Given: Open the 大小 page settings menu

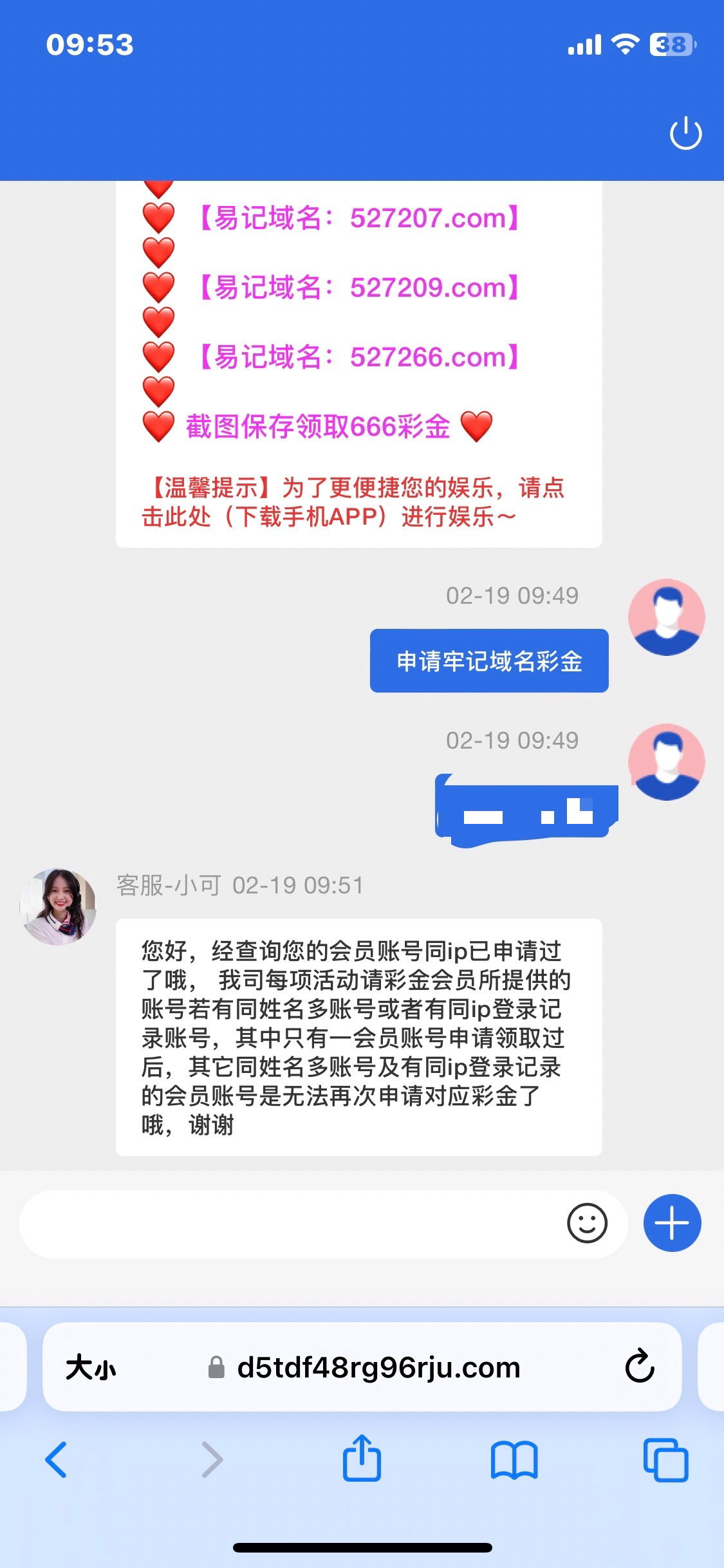Looking at the screenshot, I should click(x=91, y=1367).
